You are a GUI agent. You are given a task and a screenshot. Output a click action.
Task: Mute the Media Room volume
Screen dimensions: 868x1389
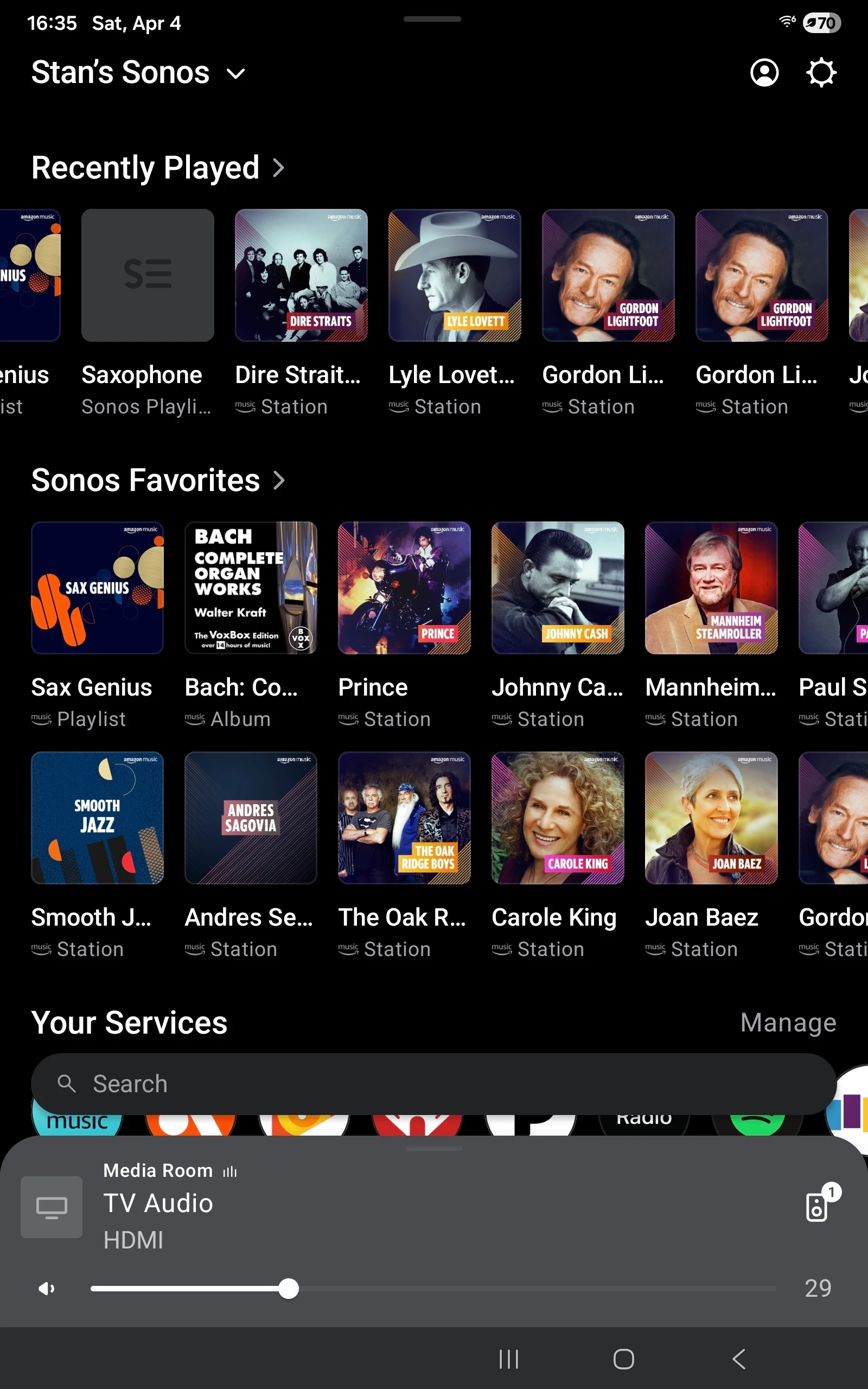(47, 1289)
